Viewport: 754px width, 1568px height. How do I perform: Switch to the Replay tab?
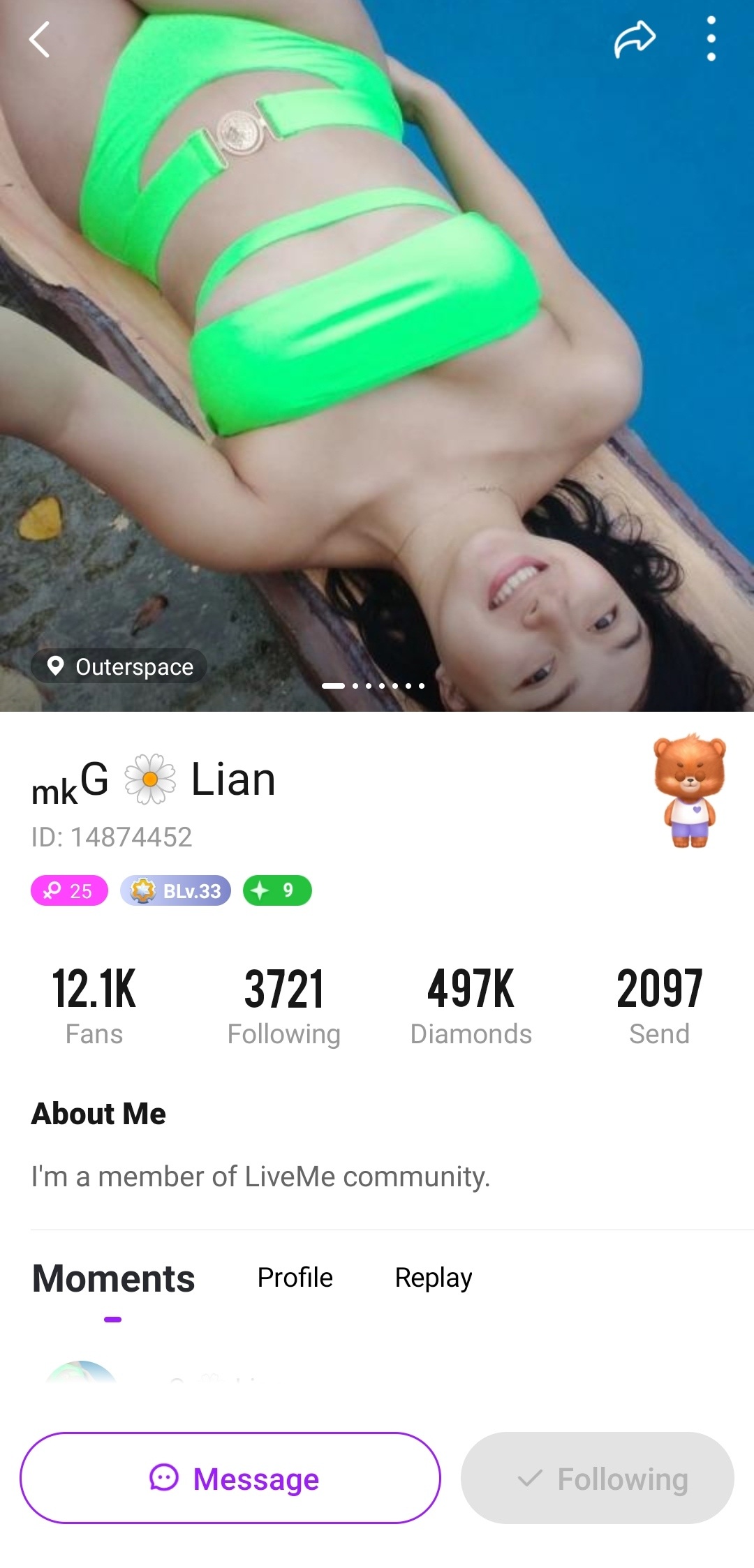[433, 1278]
